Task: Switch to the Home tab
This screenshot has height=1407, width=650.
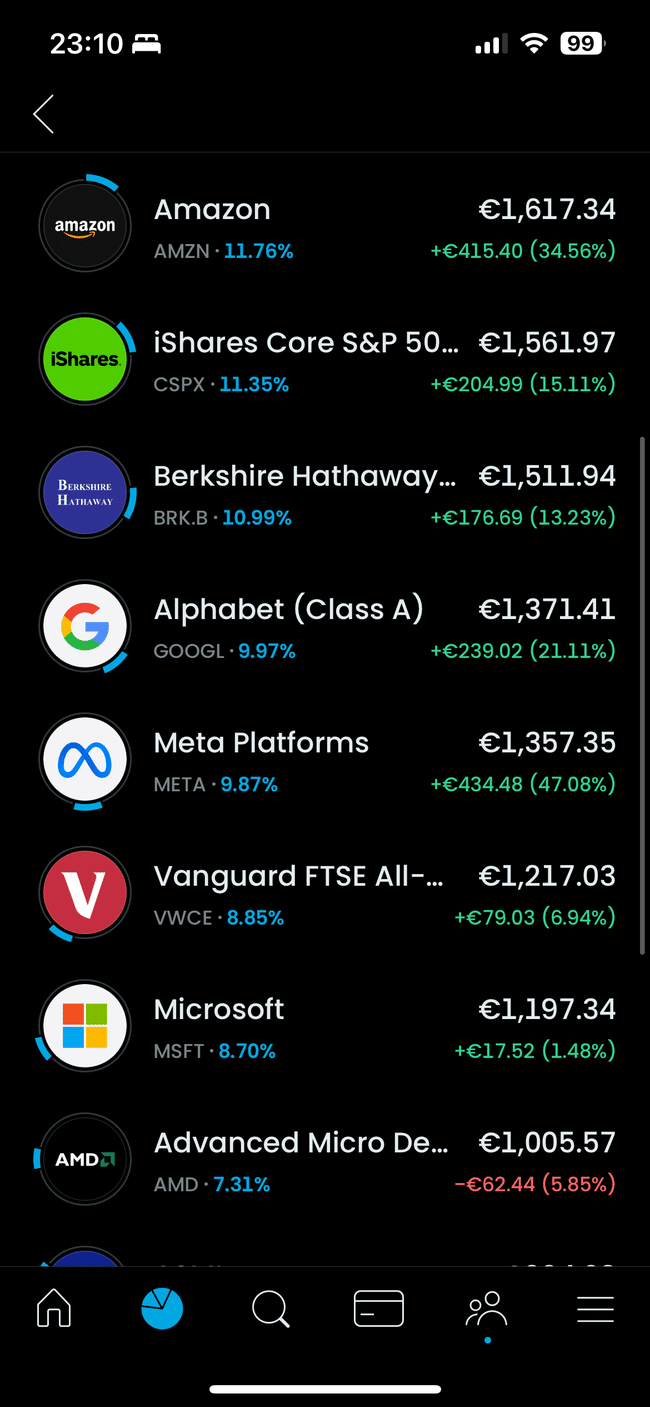Action: pyautogui.click(x=54, y=1308)
